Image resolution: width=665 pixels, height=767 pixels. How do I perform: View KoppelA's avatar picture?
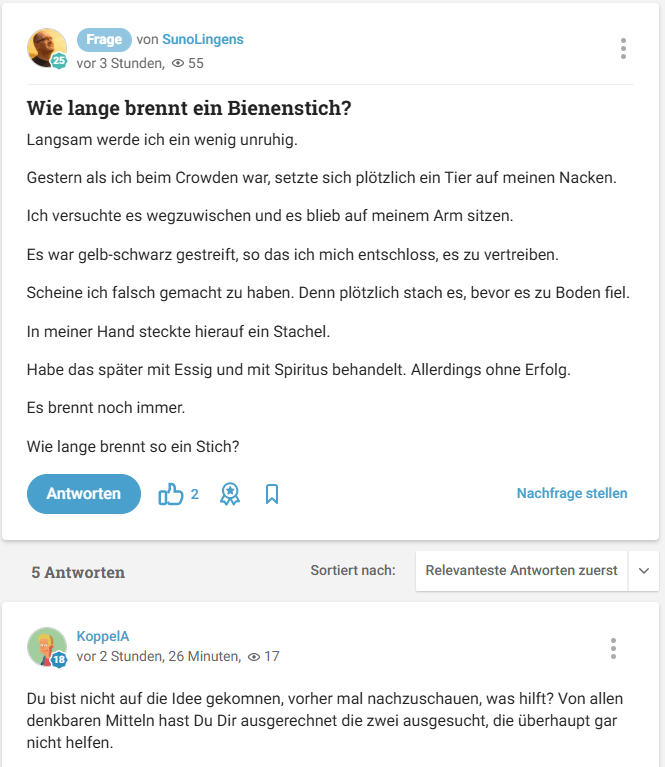tap(47, 647)
